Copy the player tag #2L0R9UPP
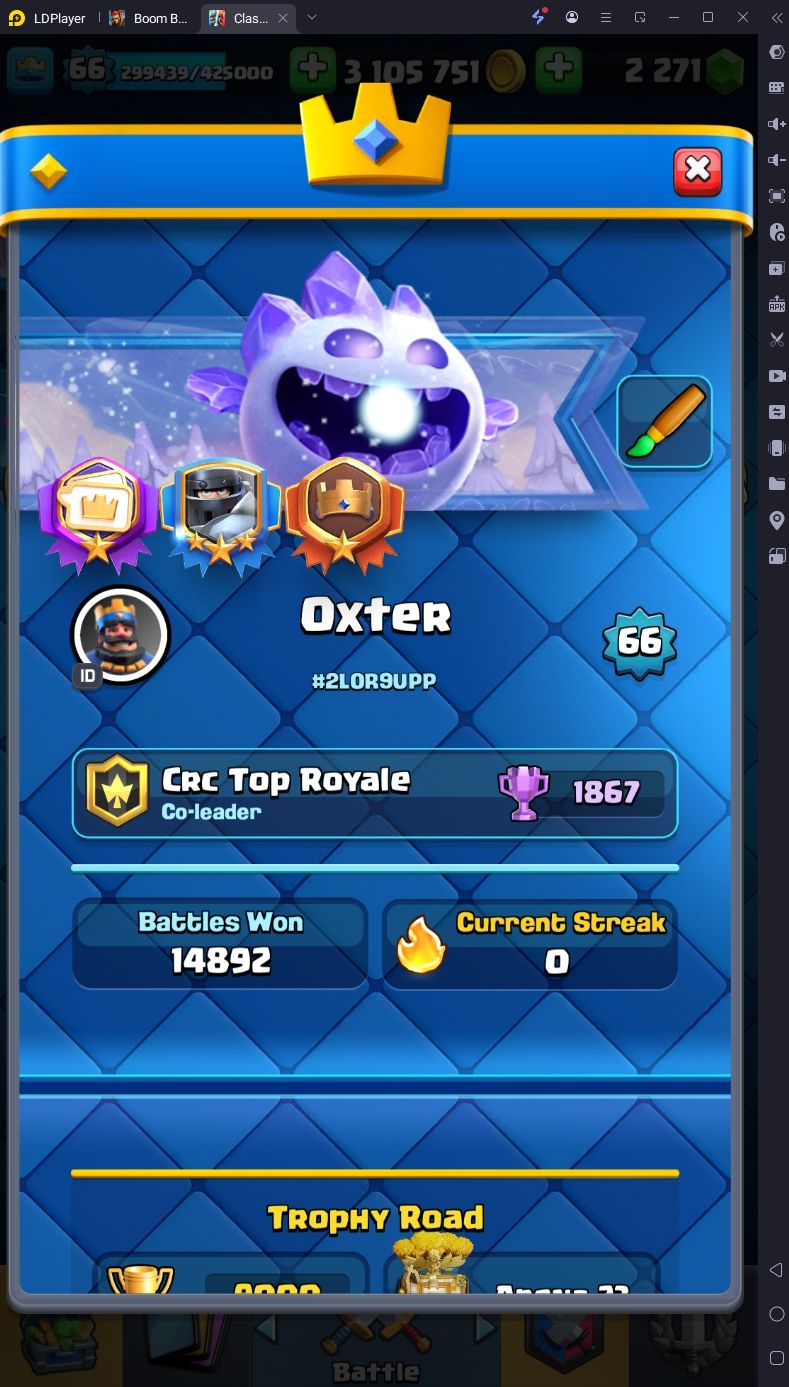Viewport: 789px width, 1387px height. coord(374,681)
